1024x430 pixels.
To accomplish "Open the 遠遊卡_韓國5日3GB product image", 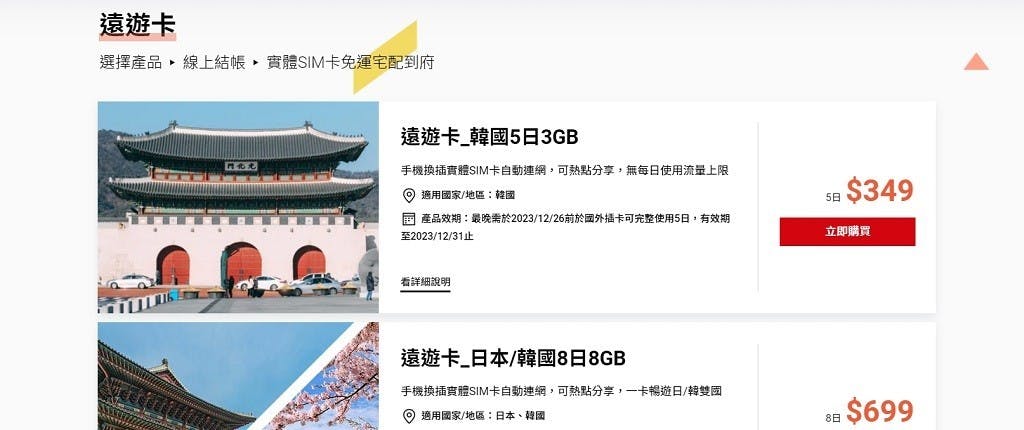I will (x=238, y=207).
